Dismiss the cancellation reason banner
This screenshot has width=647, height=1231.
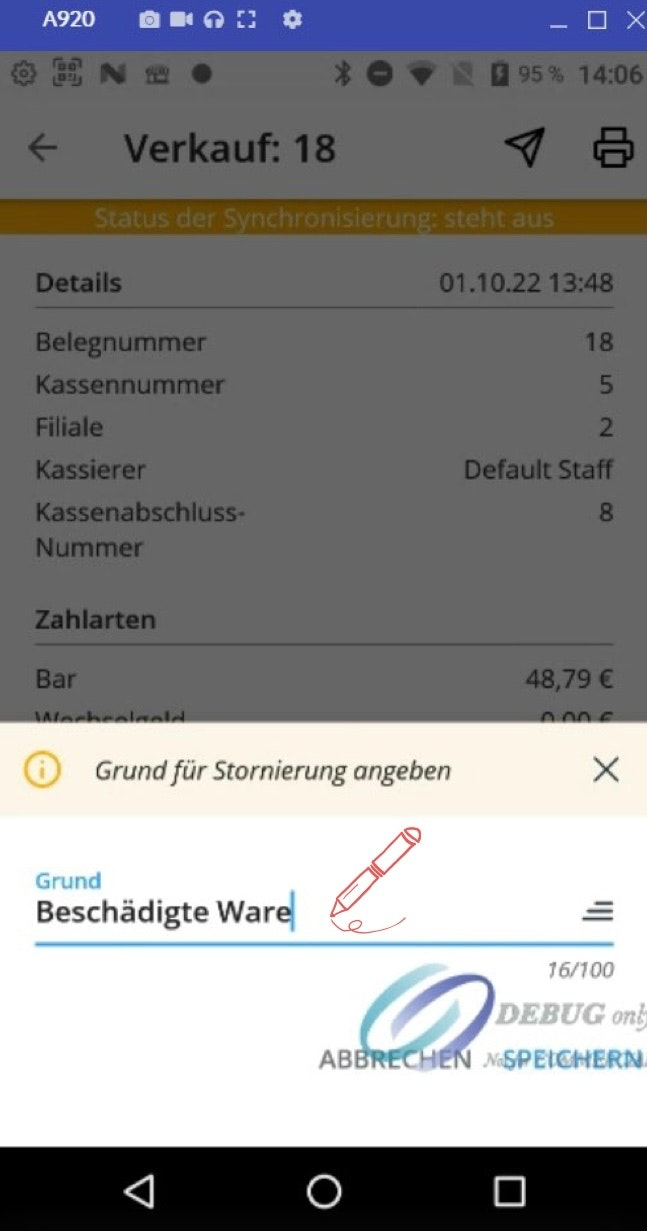606,770
